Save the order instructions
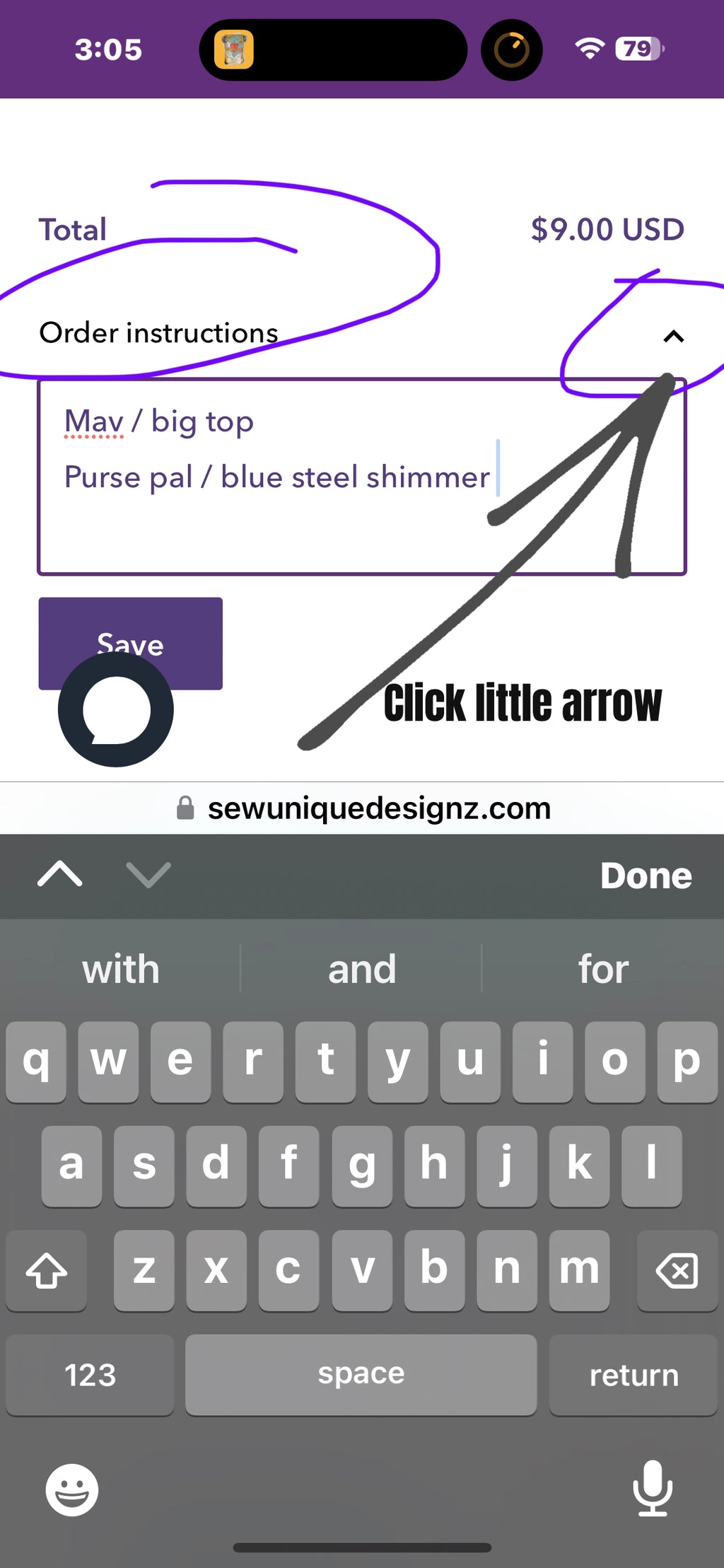 click(130, 643)
